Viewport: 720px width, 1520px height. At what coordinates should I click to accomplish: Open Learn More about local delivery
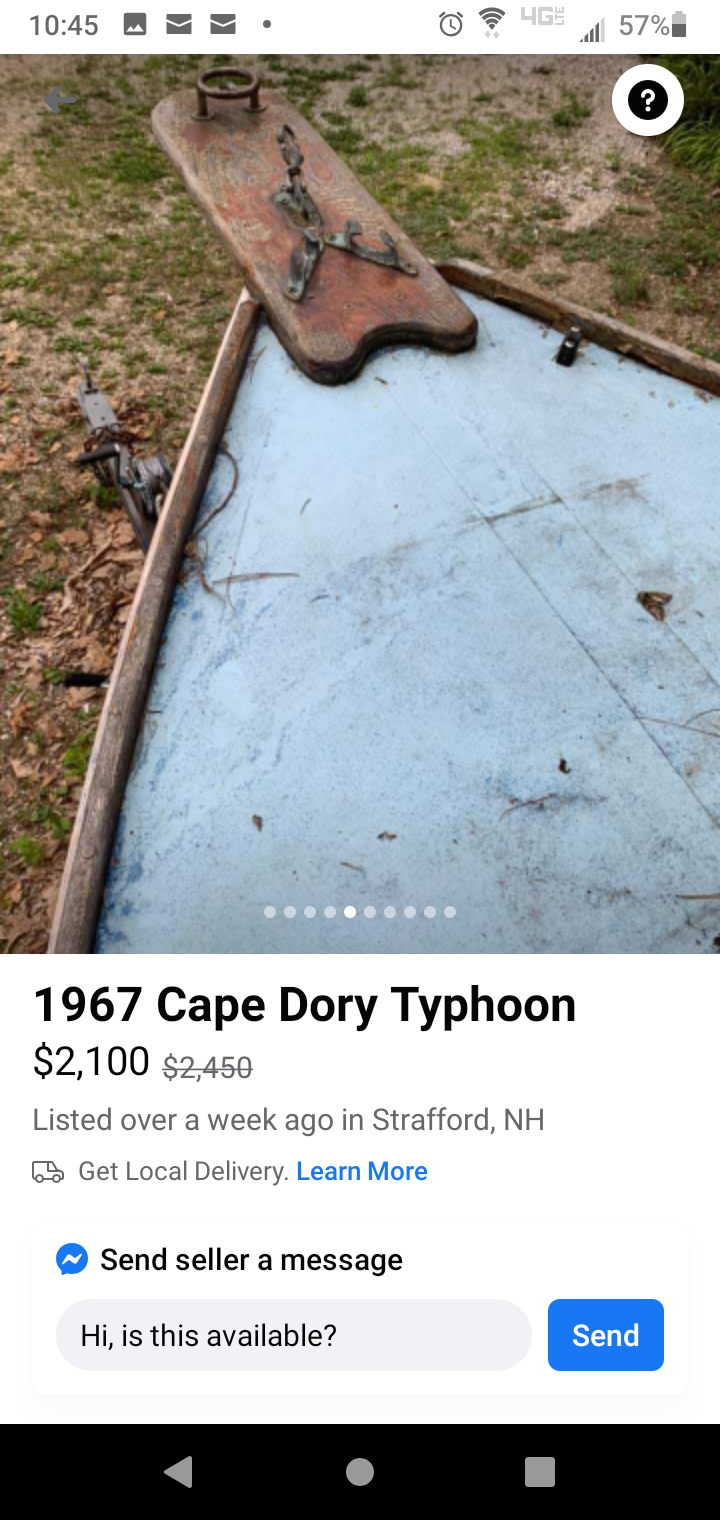(362, 1171)
